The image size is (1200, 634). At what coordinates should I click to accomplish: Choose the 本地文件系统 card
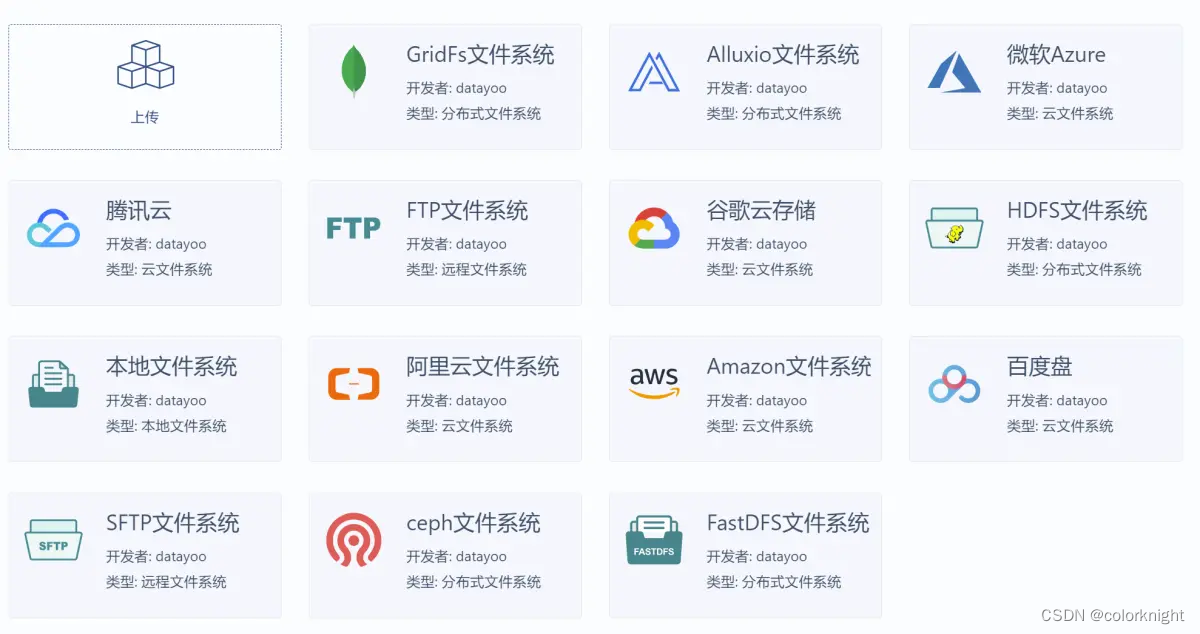(145, 399)
